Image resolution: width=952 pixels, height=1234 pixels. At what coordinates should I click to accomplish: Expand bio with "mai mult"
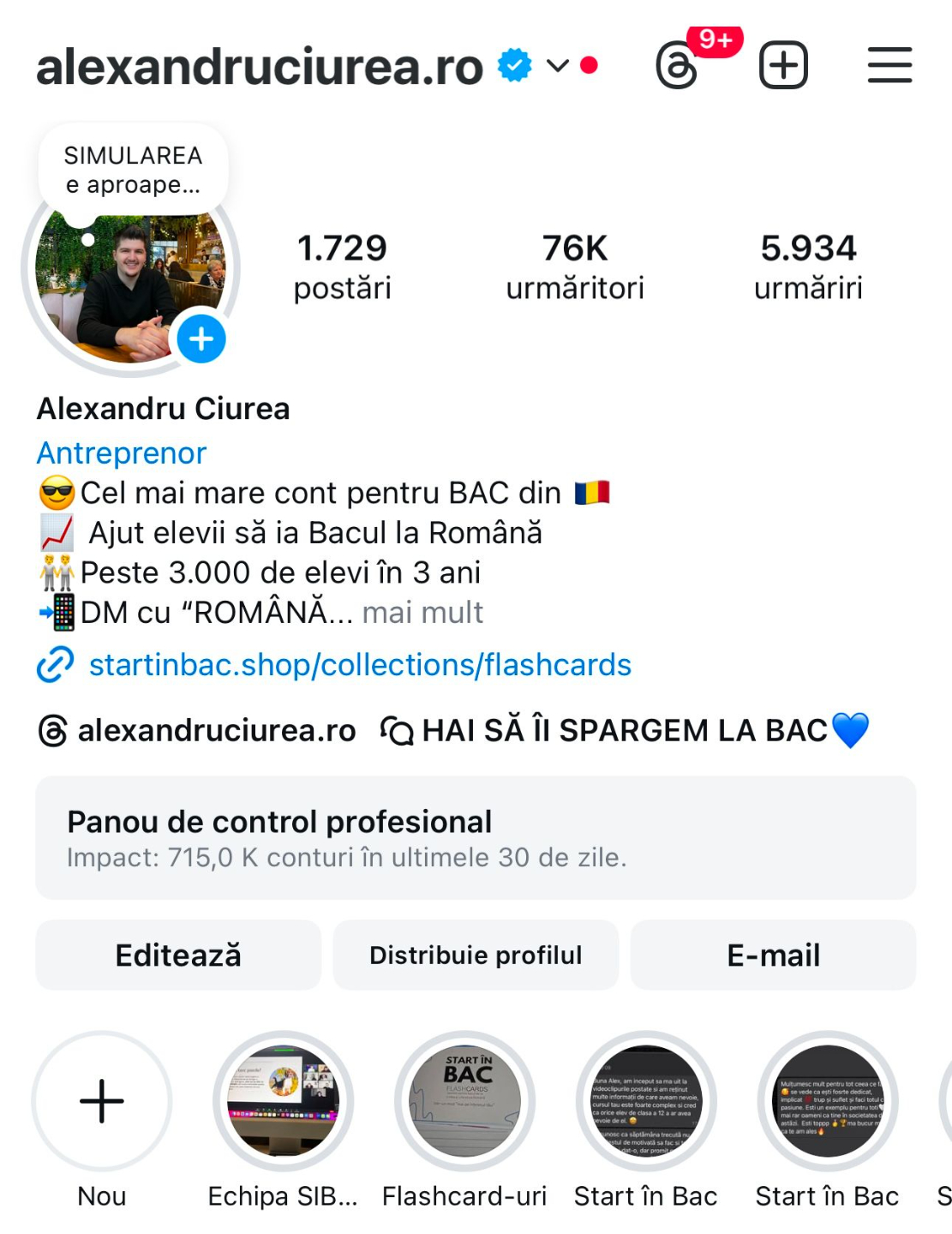pyautogui.click(x=422, y=613)
